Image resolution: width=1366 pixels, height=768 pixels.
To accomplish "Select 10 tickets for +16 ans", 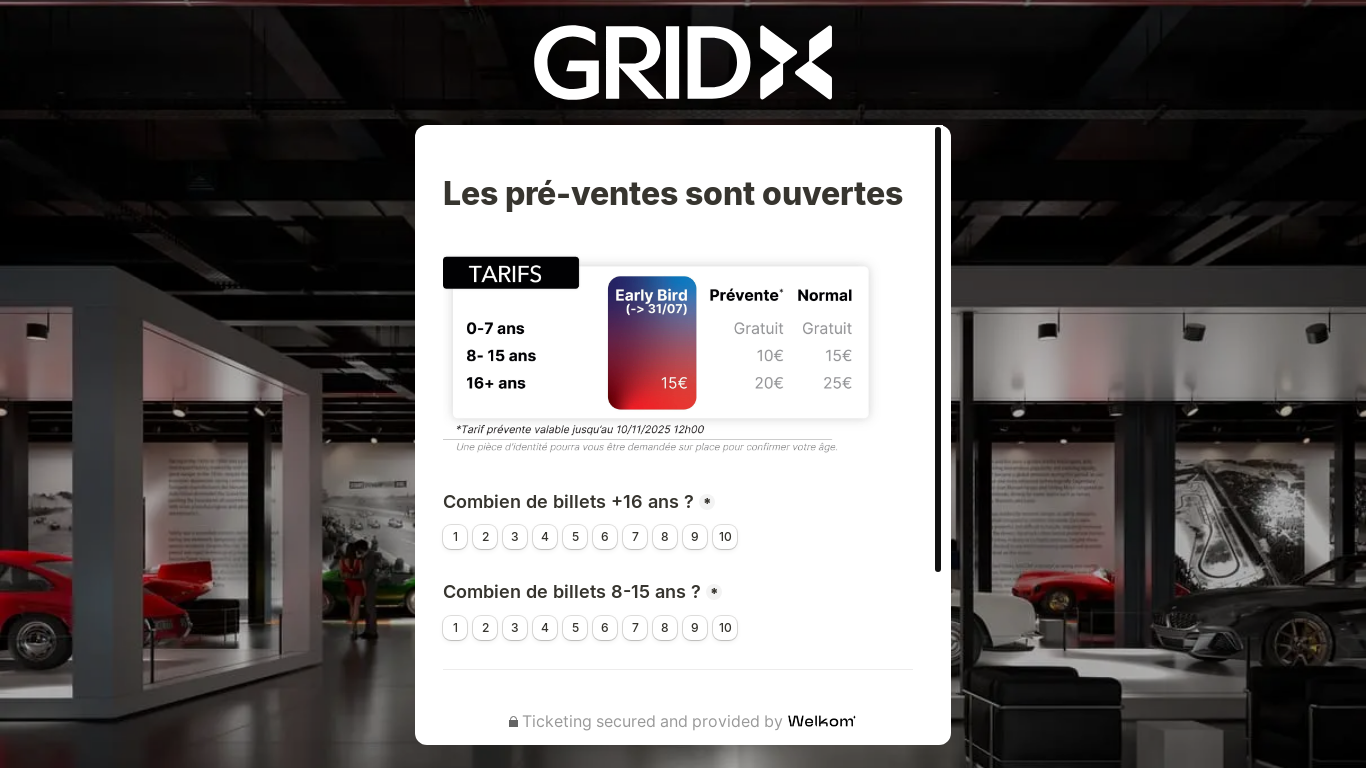I will tap(725, 537).
